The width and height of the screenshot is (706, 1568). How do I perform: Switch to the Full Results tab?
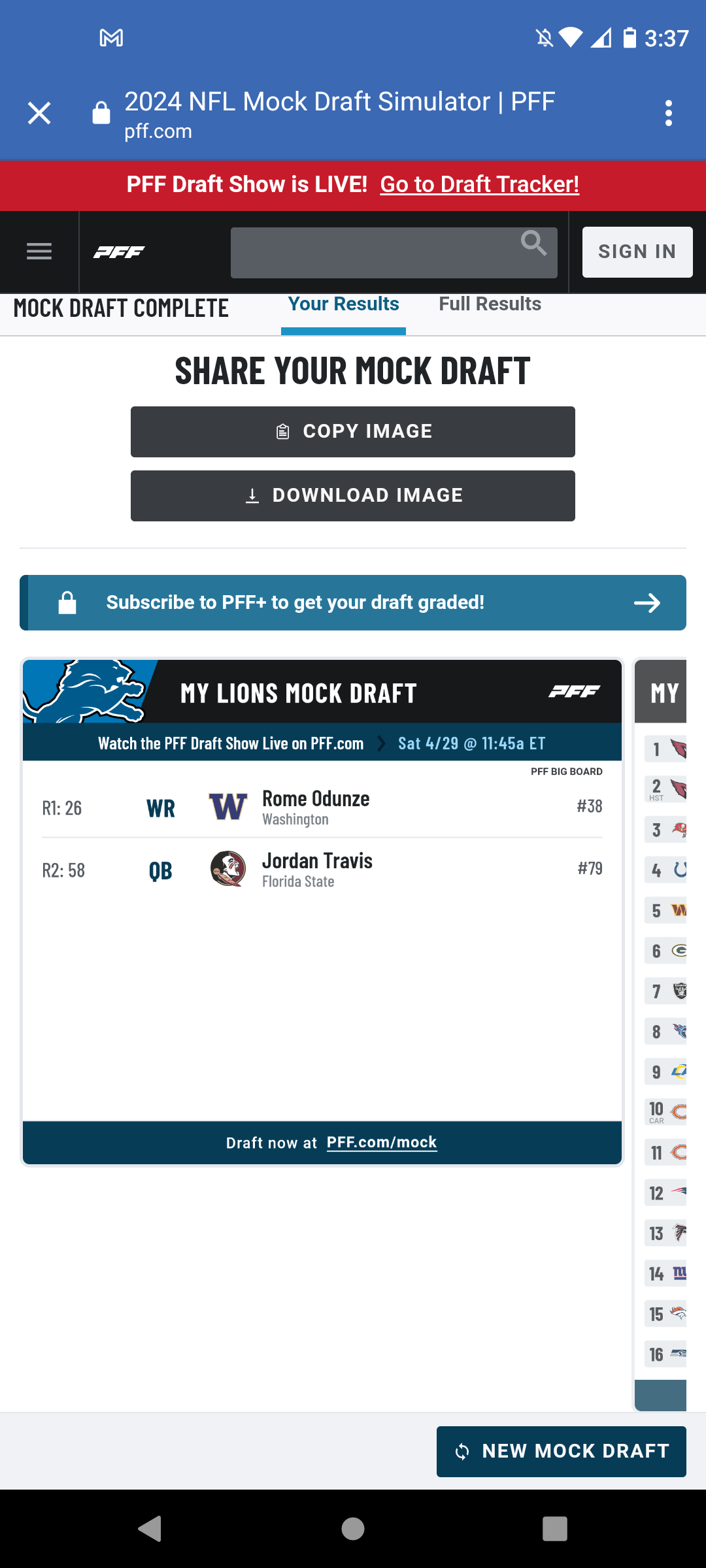490,304
